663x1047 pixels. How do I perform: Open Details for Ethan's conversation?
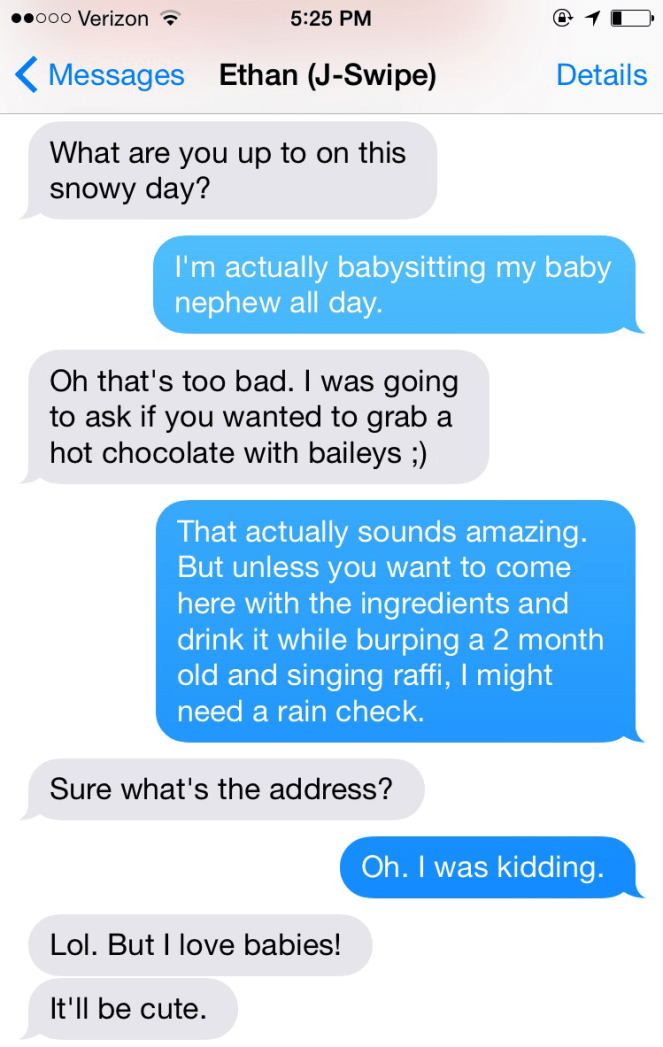[x=601, y=75]
